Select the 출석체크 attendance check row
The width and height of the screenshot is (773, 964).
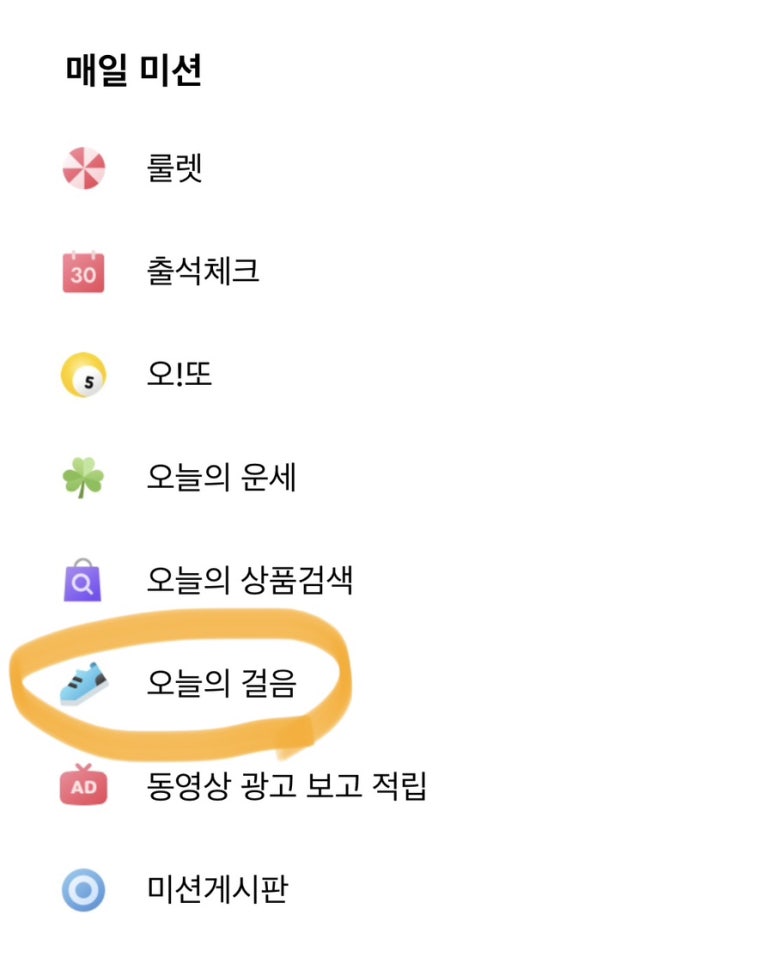202,271
